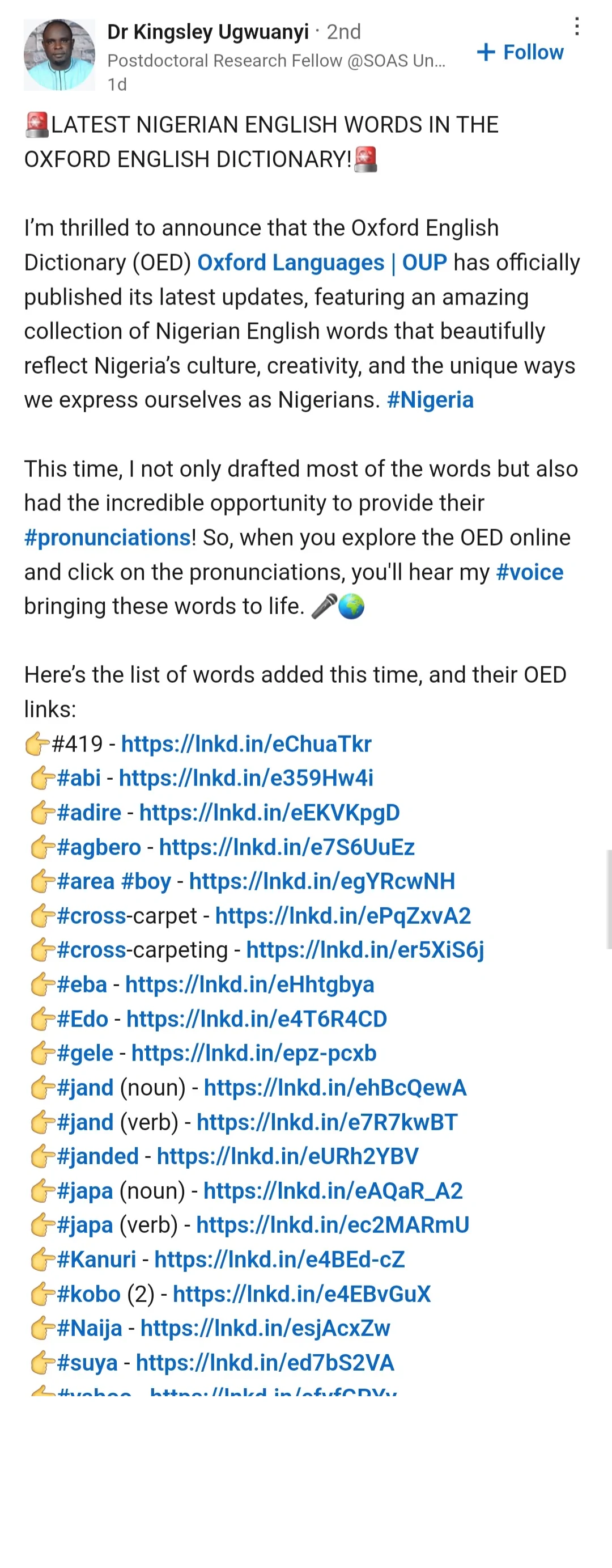Open the #adire hashtag
The height and width of the screenshot is (1568, 612).
[89, 813]
